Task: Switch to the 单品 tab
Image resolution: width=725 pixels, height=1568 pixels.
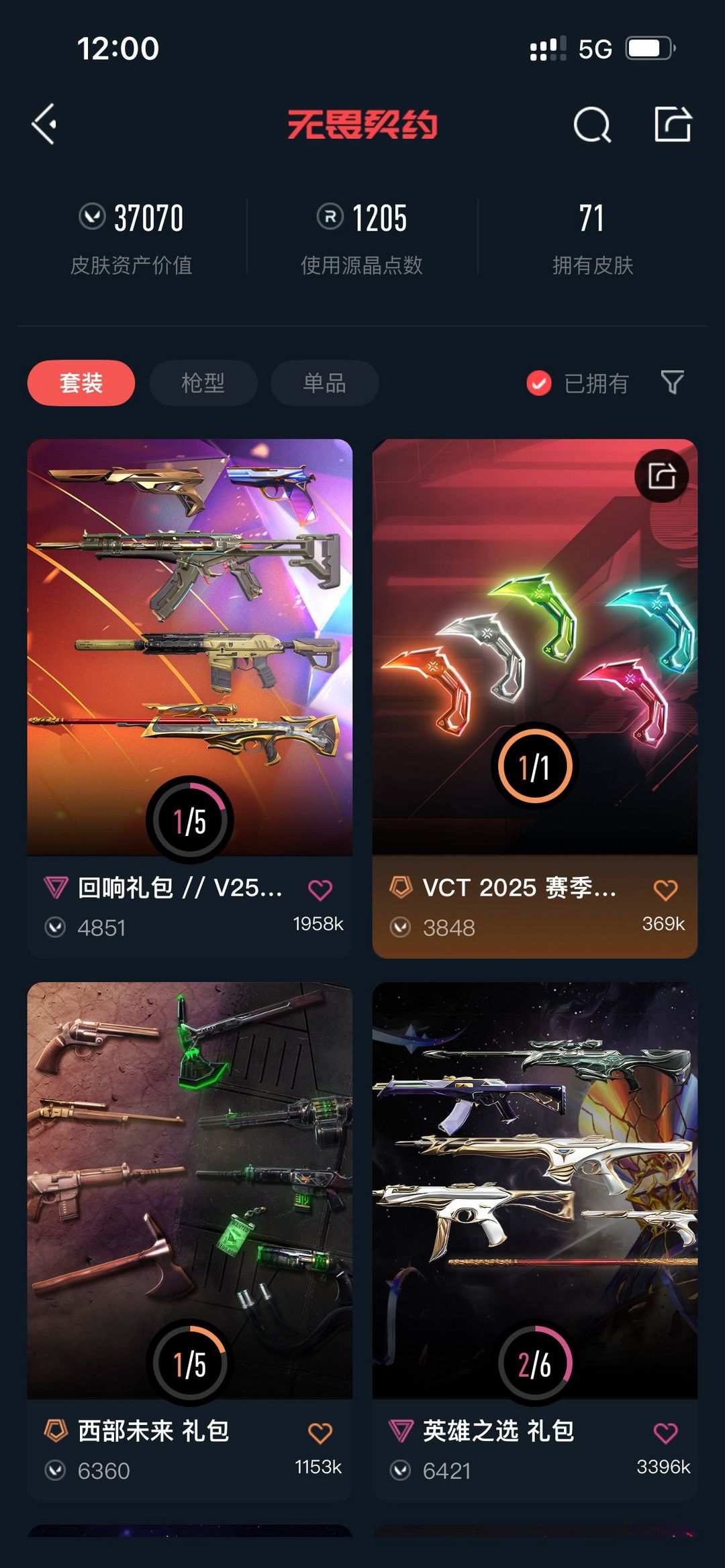Action: pyautogui.click(x=325, y=383)
